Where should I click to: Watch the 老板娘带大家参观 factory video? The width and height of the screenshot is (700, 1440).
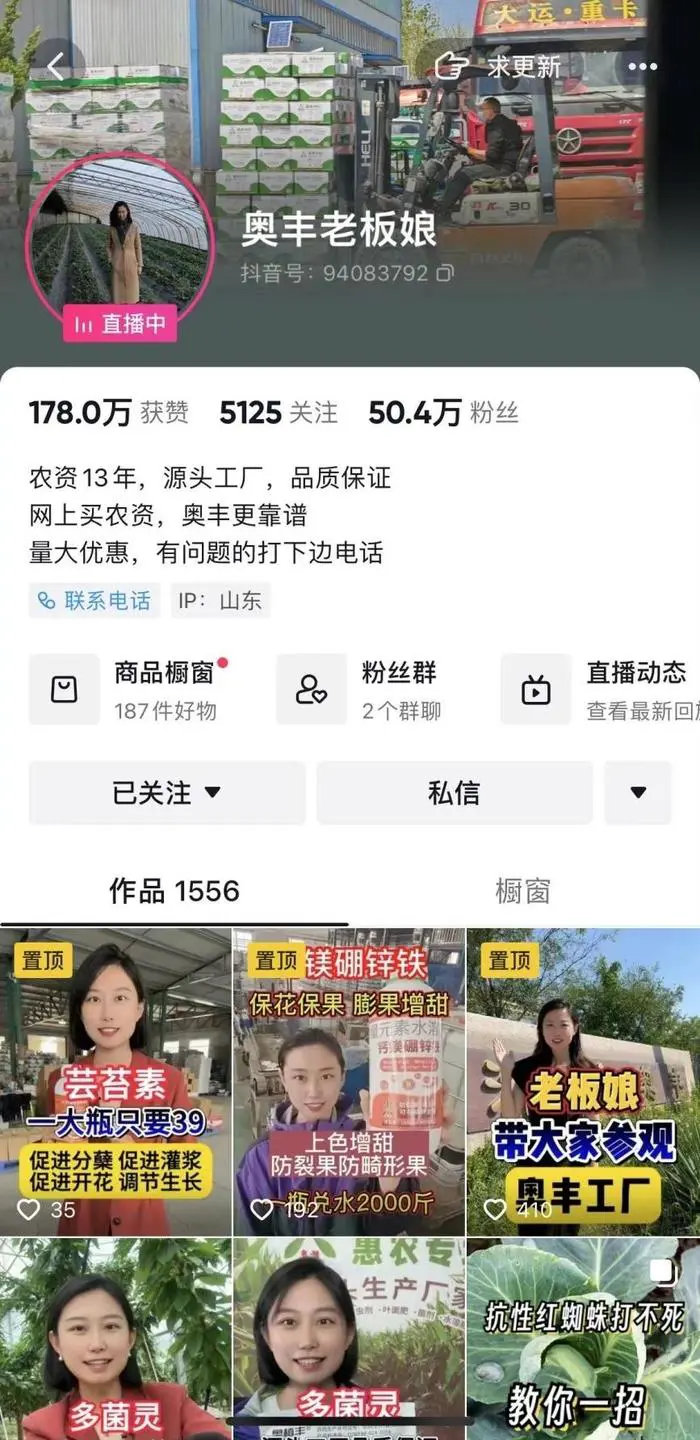pos(583,1082)
